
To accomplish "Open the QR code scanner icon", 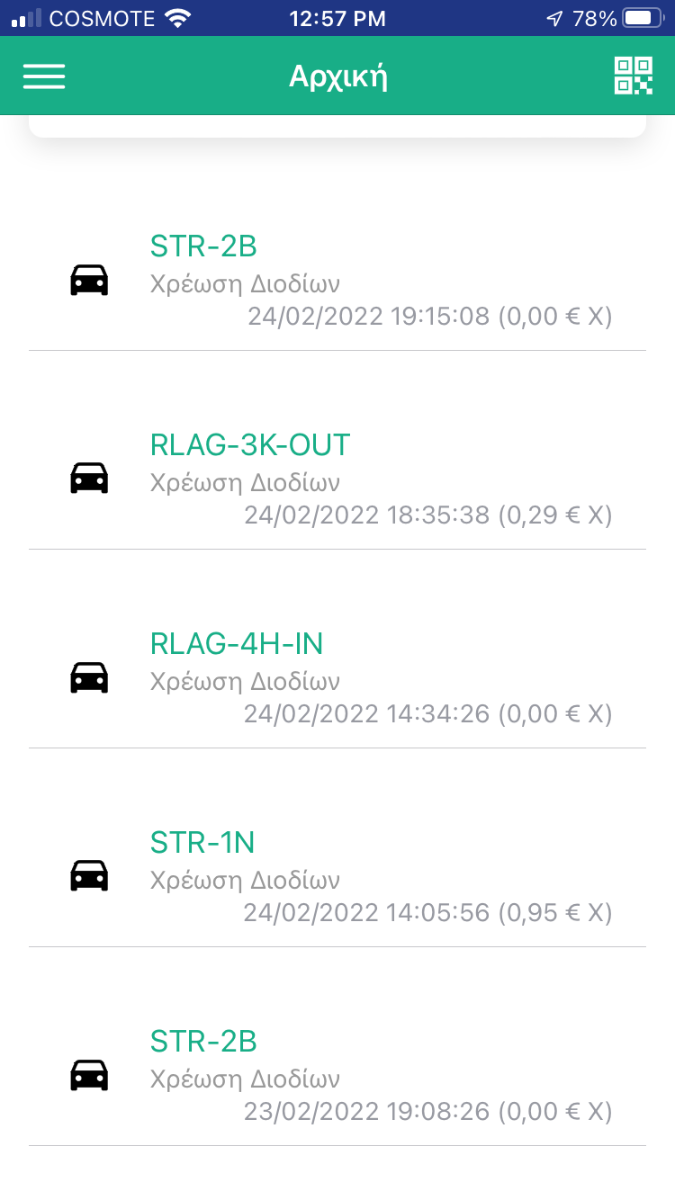I will click(633, 76).
